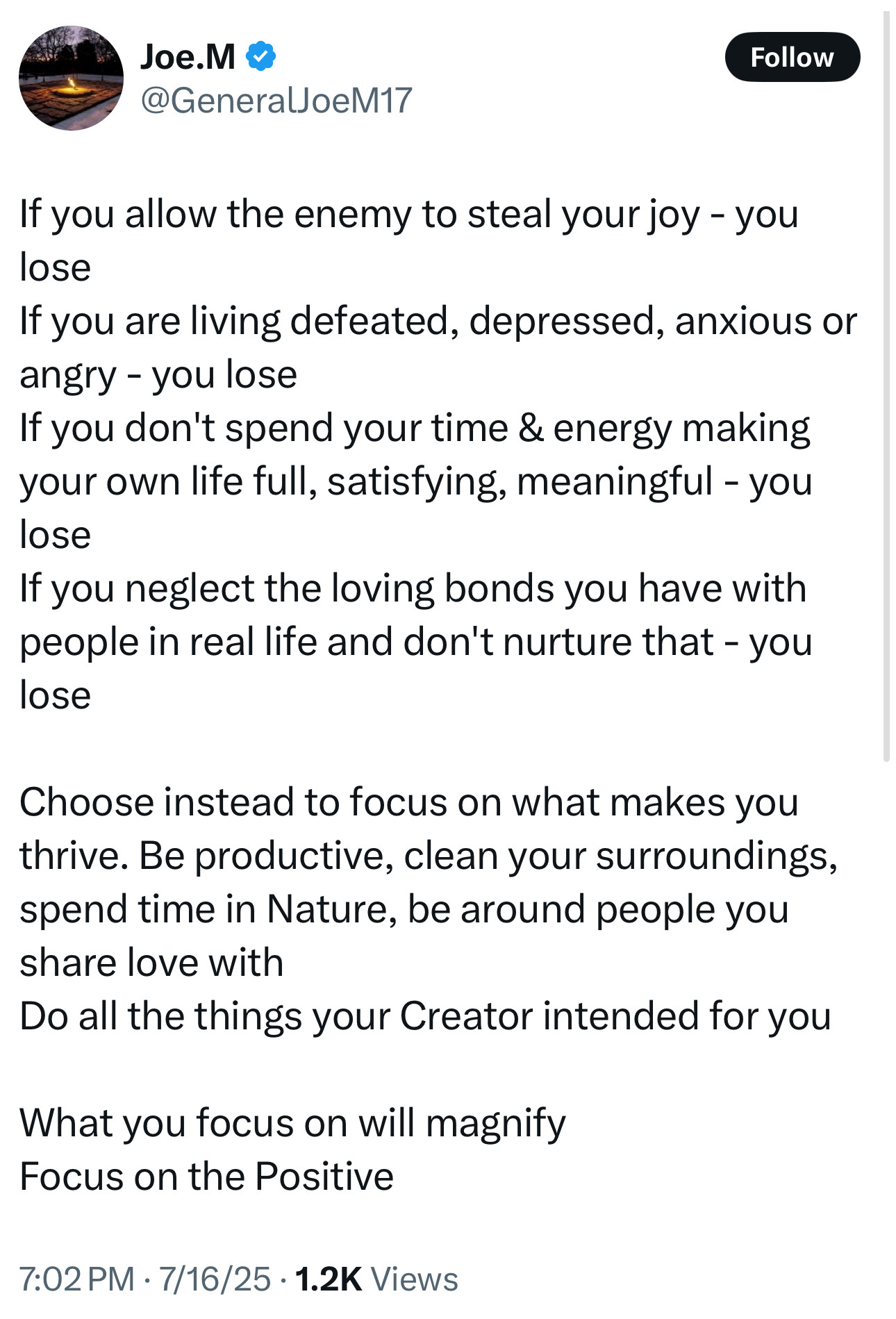Screen dimensions: 896x1319
Task: Follow Joe.M's account
Action: 792,57
